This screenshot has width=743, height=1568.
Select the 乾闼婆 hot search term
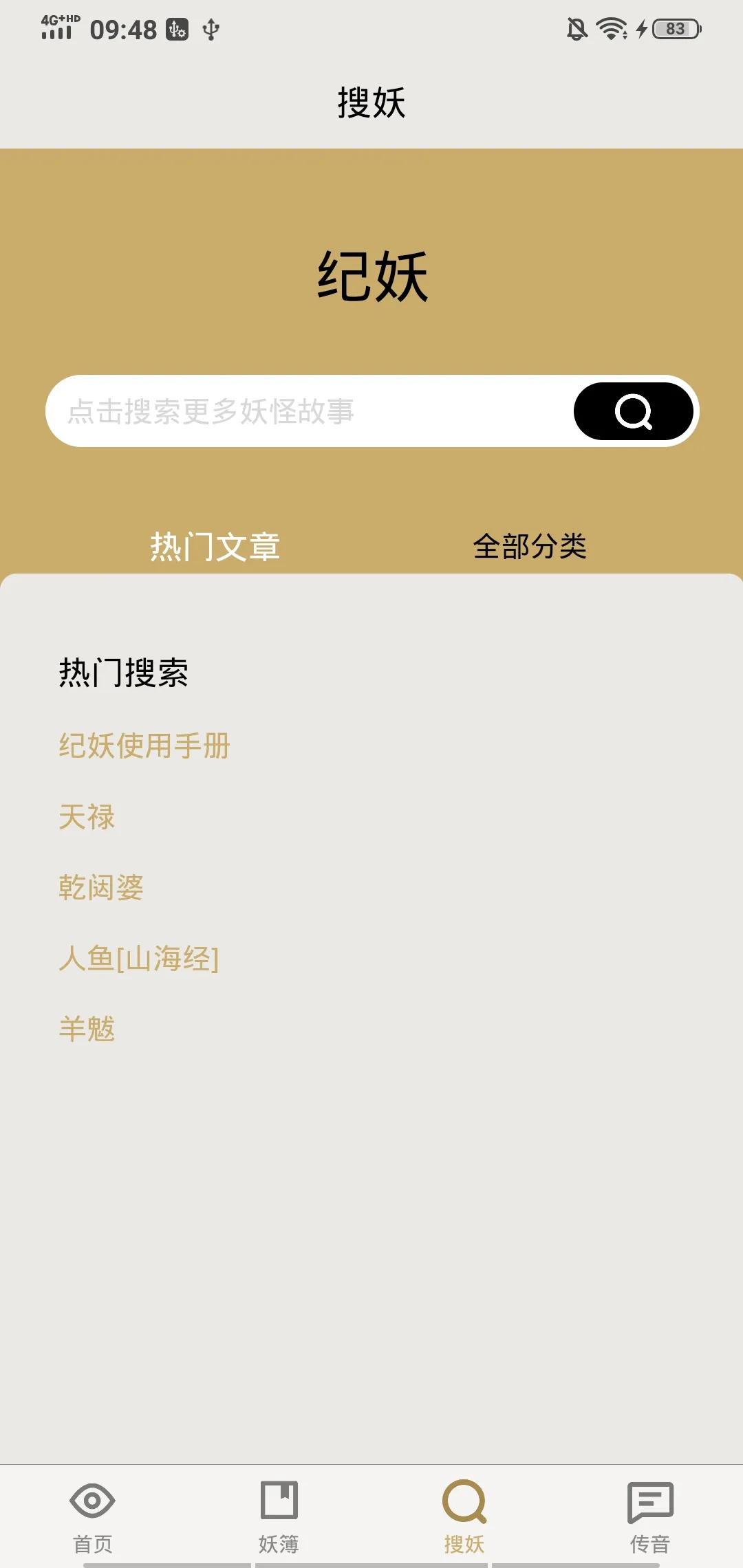click(101, 888)
